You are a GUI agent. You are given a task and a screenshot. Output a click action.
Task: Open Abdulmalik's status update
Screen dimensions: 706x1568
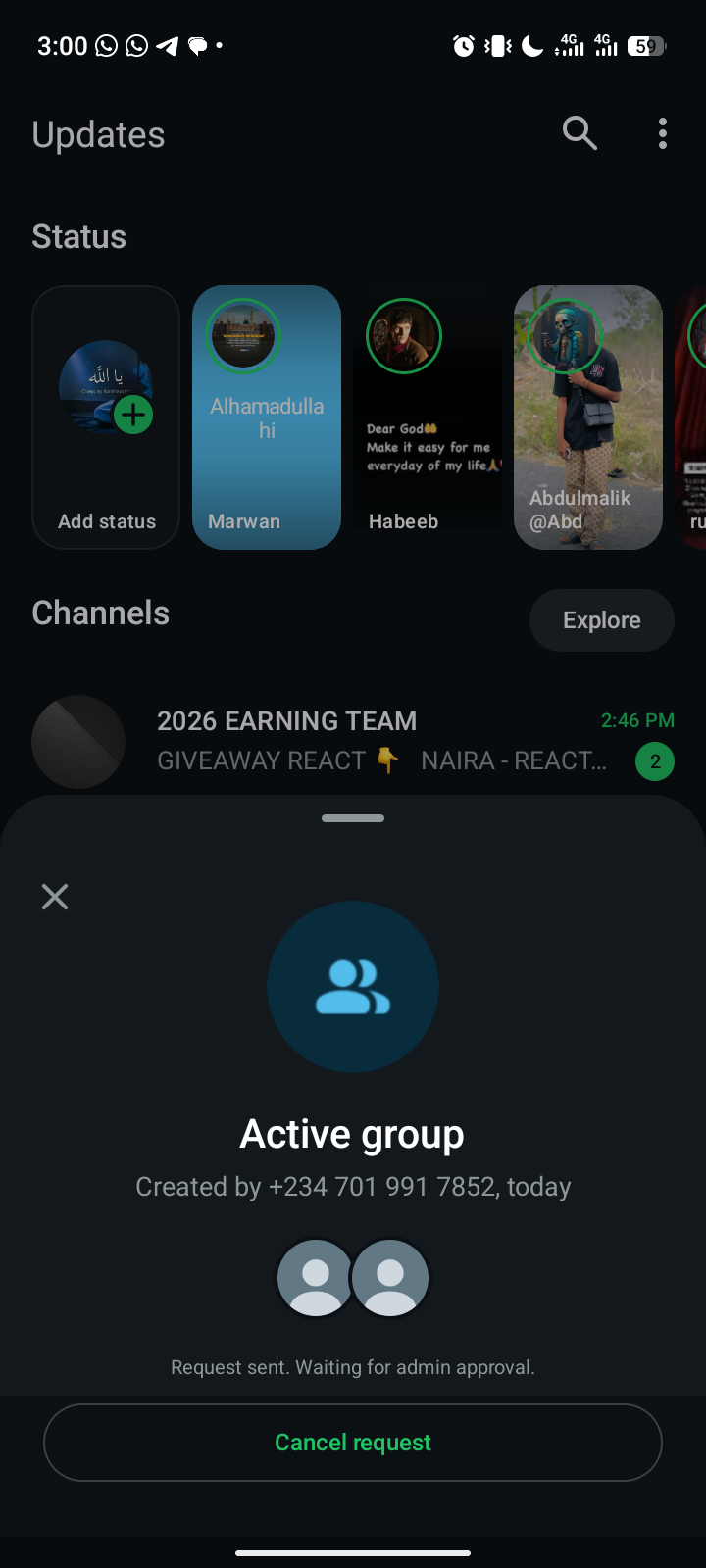[x=588, y=417]
